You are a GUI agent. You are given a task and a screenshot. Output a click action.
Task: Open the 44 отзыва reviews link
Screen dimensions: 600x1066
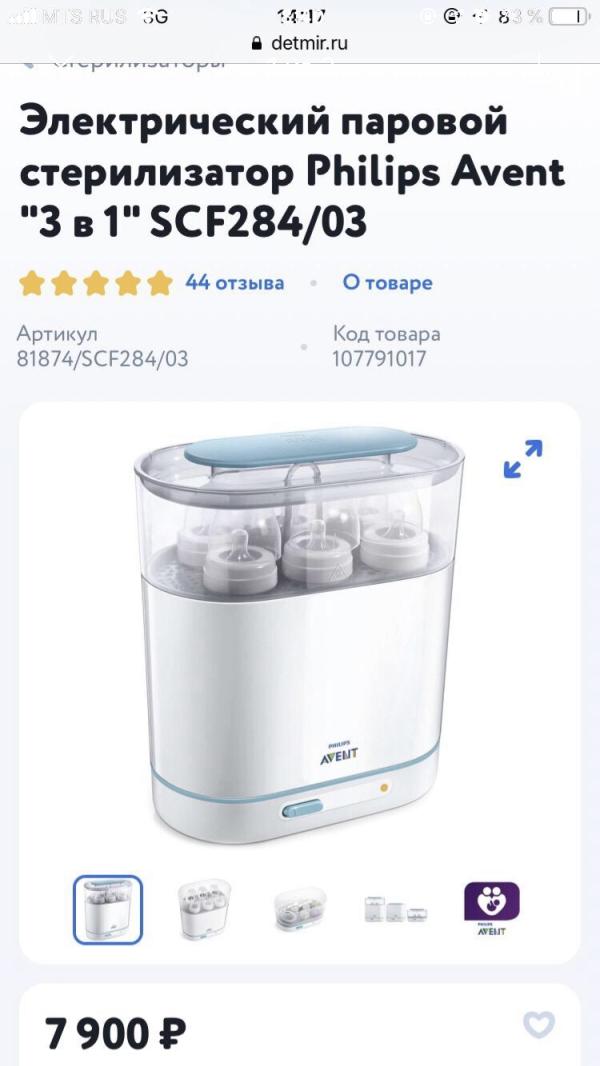pyautogui.click(x=234, y=283)
